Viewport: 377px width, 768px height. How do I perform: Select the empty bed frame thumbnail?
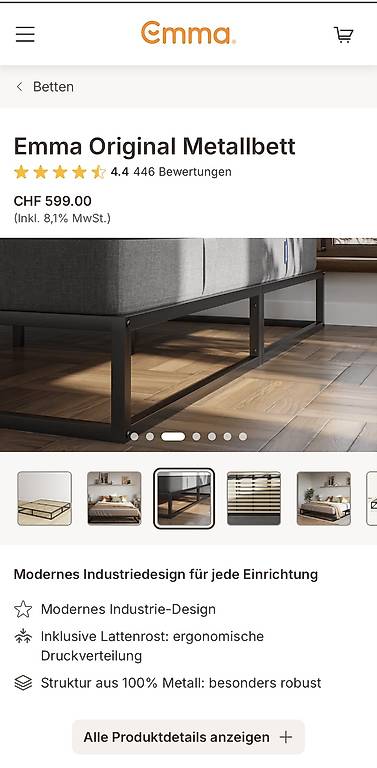[x=45, y=499]
